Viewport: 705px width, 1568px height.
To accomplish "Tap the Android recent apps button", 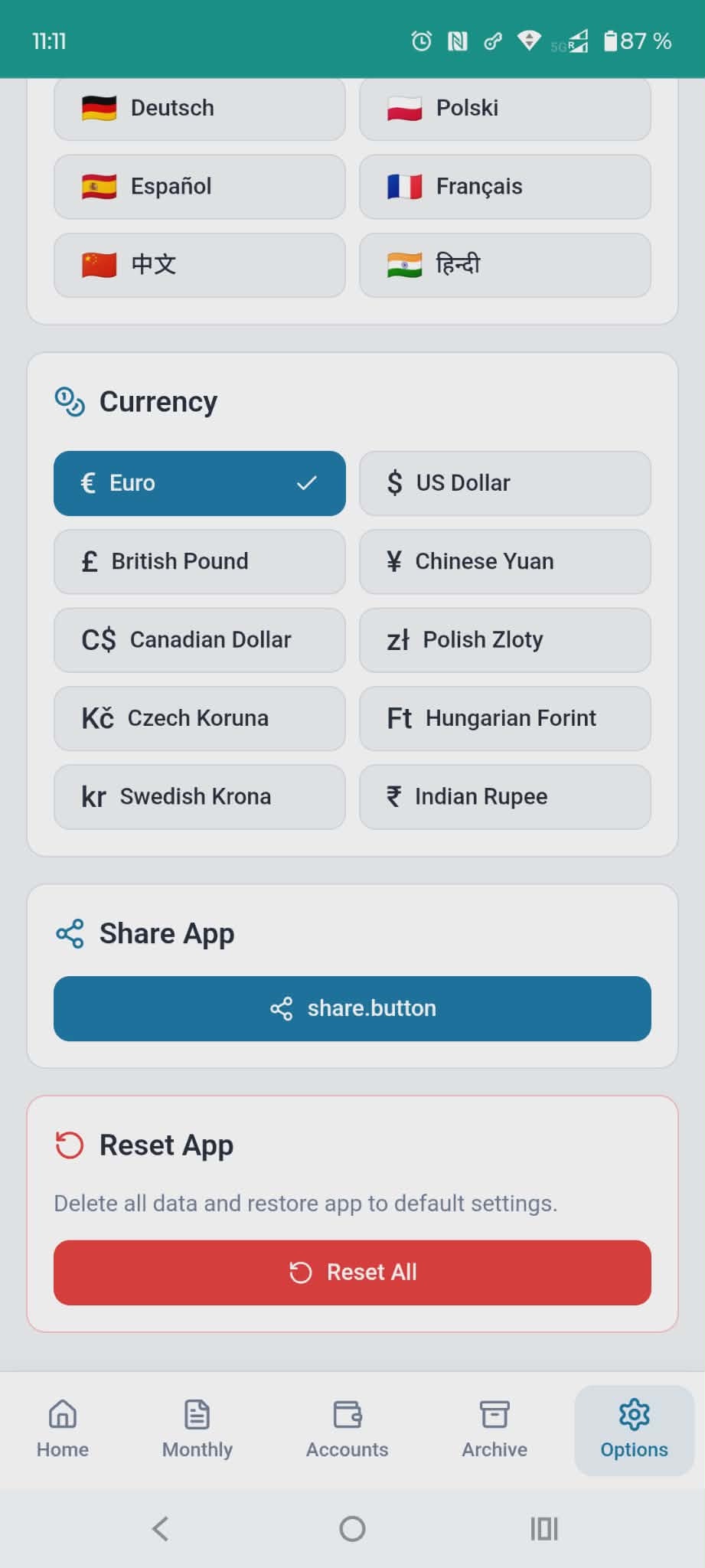I will tap(543, 1528).
